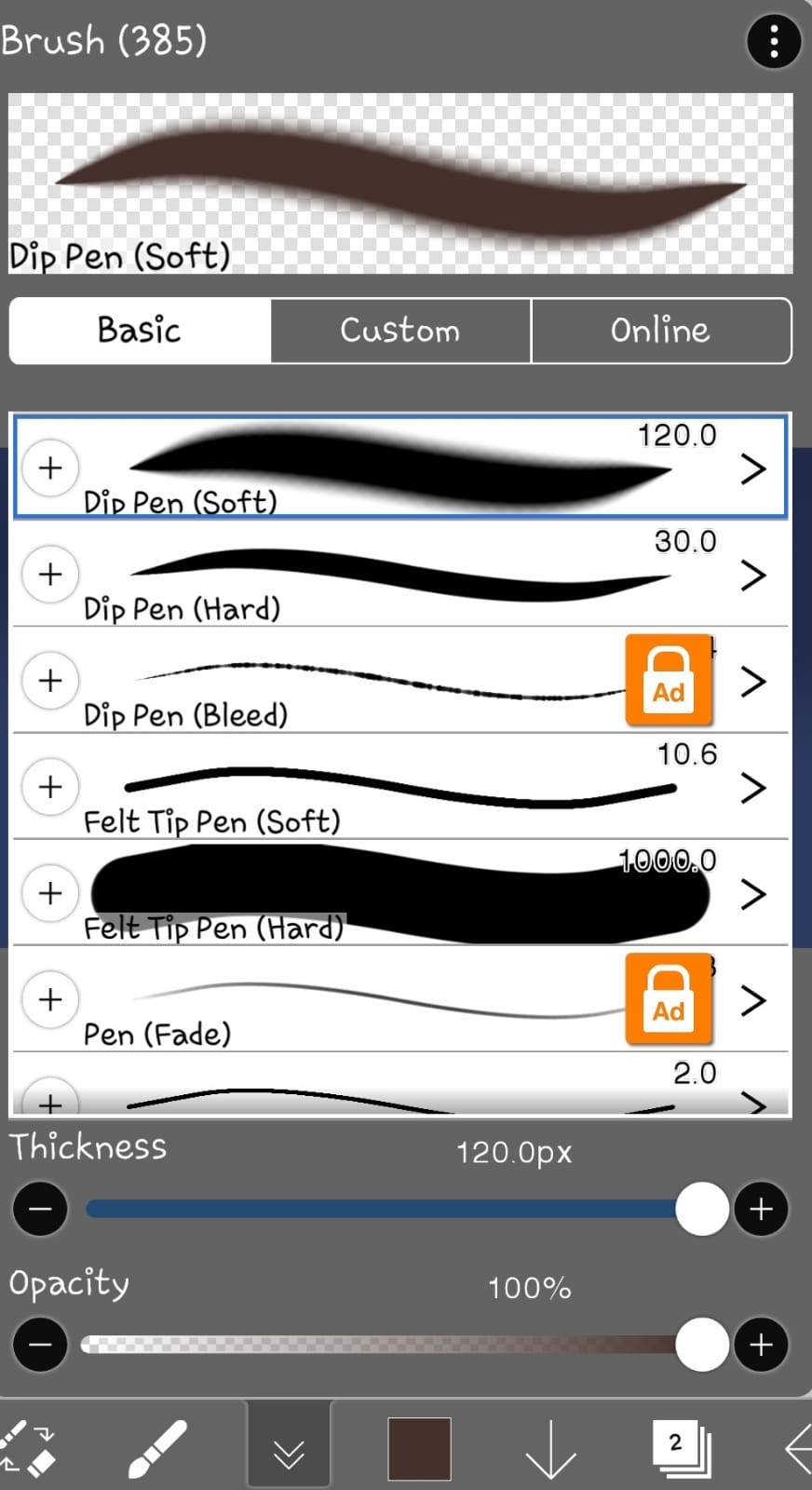The image size is (812, 1490).
Task: Increase thickness with the plus button
Action: tap(761, 1209)
